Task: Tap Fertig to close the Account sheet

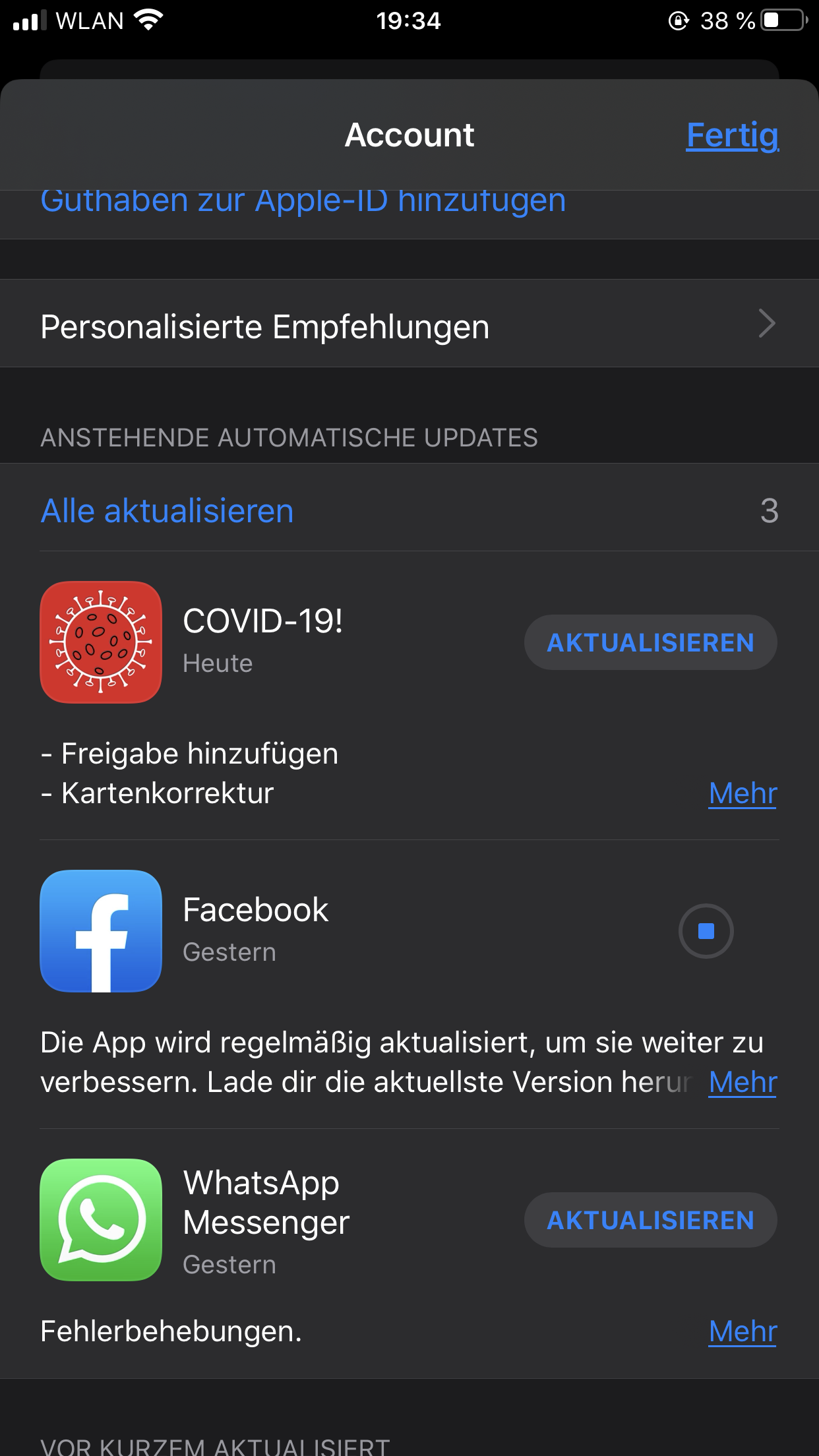Action: pos(732,135)
